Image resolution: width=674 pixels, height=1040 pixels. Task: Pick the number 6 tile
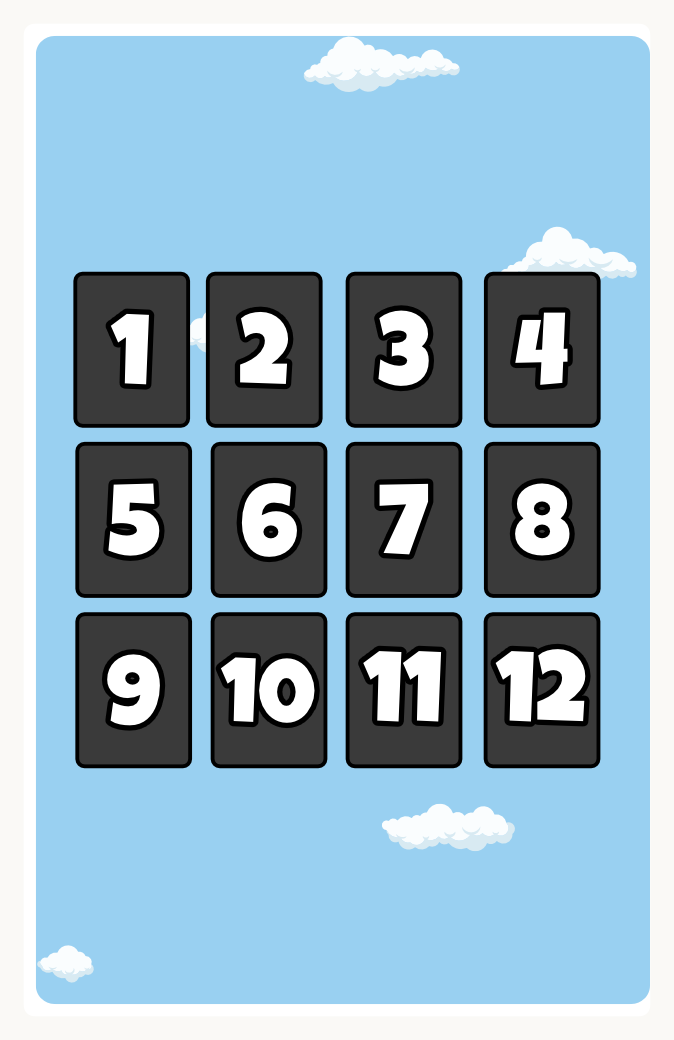point(269,520)
